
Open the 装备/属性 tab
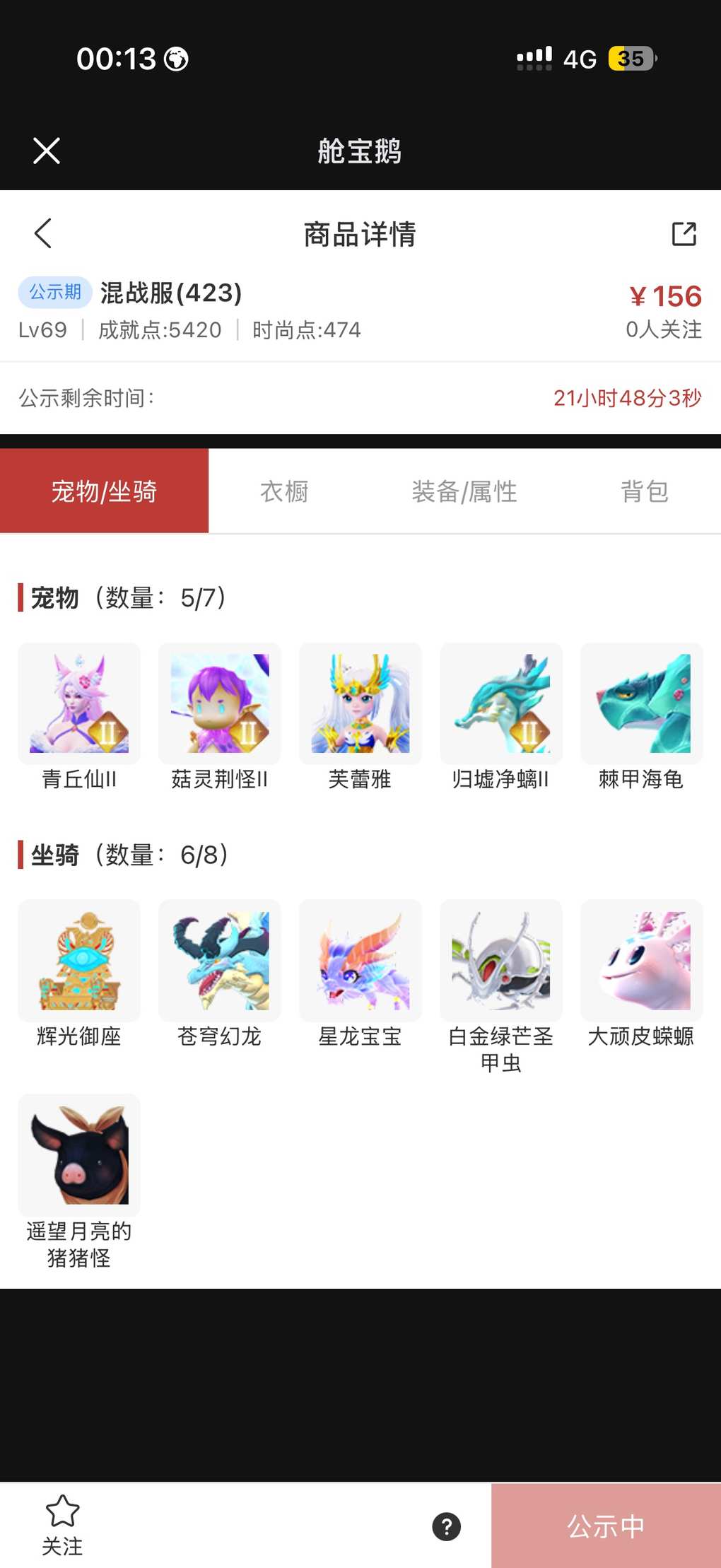coord(464,491)
